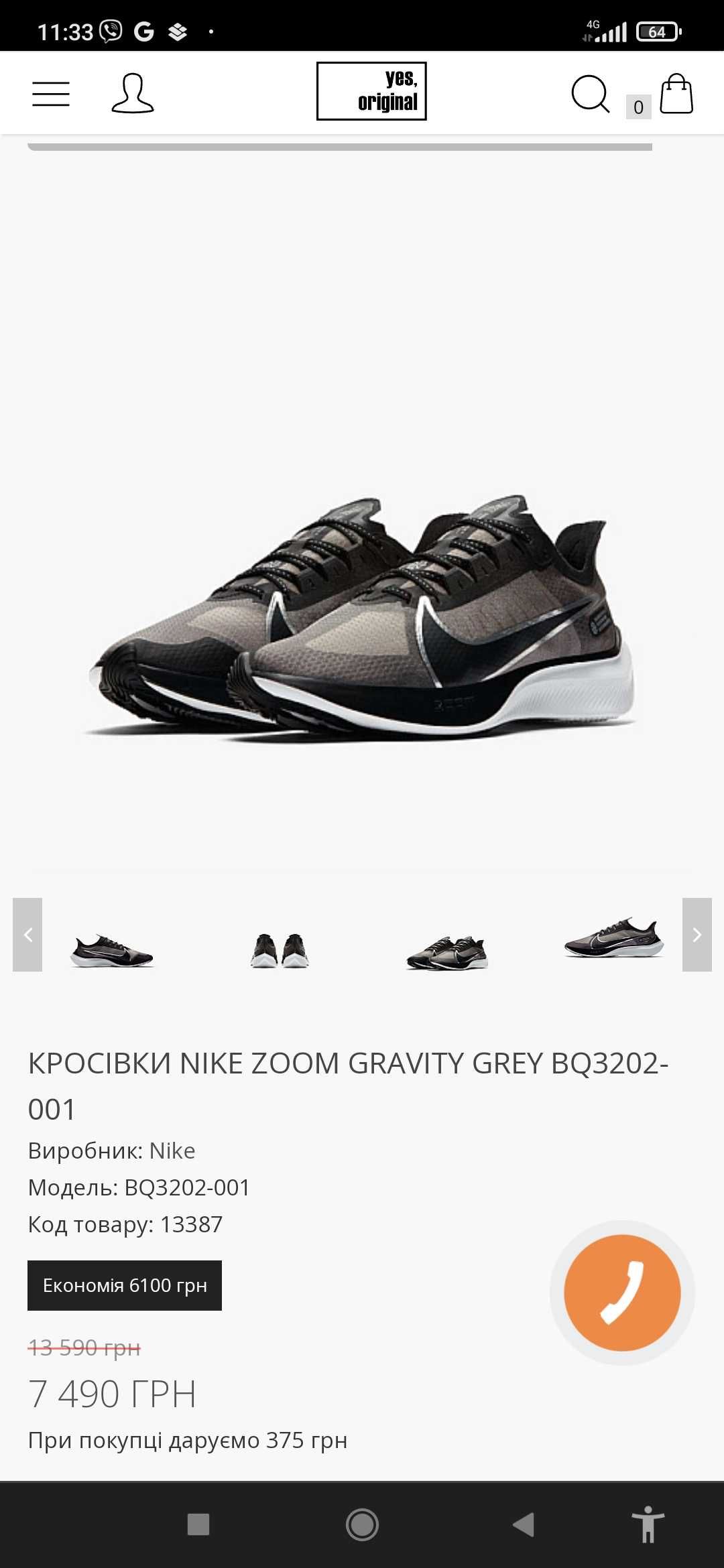The width and height of the screenshot is (724, 1568).
Task: Select the back-view shoes thumbnail
Action: 280,950
